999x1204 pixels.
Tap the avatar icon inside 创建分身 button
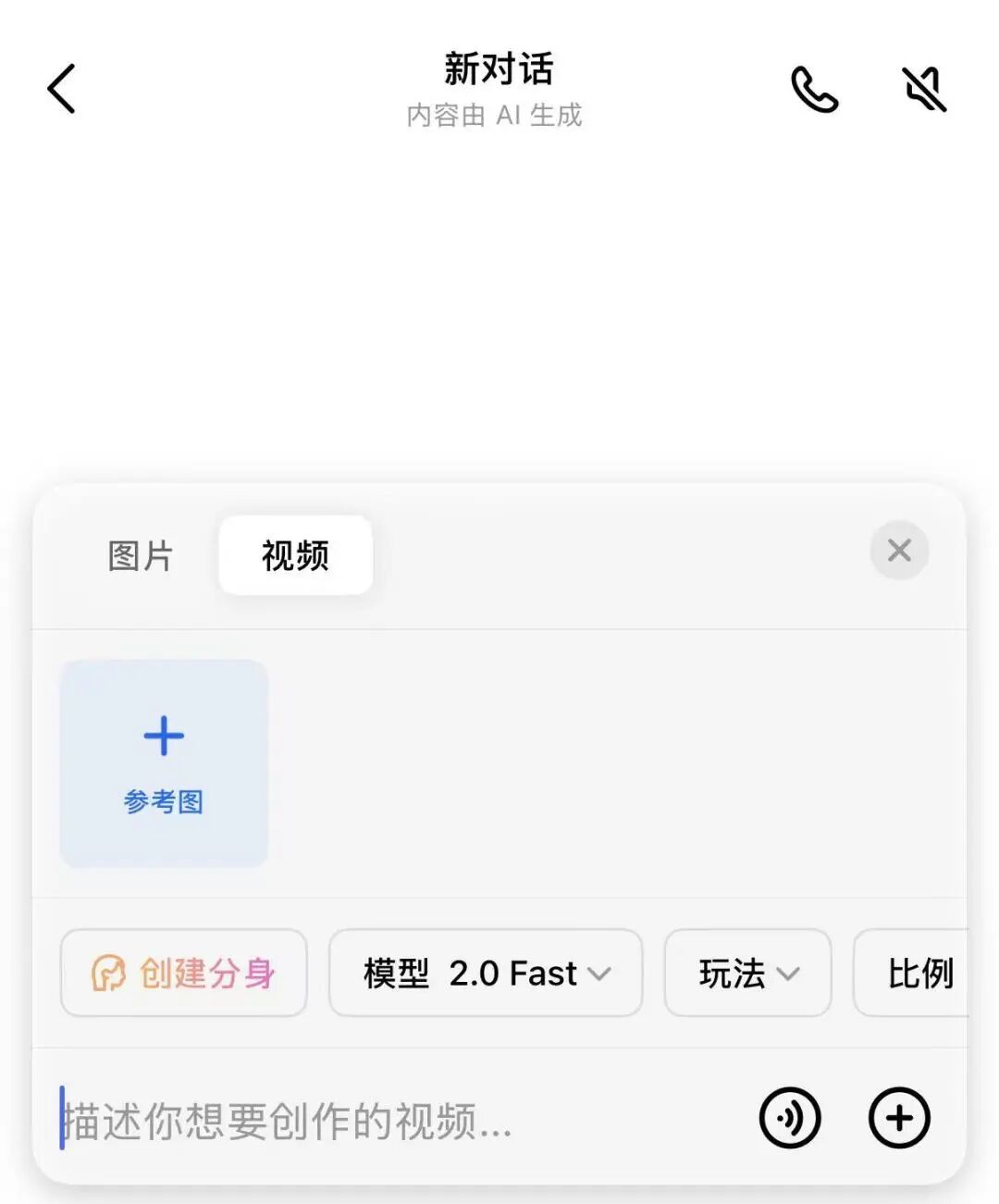pos(109,973)
